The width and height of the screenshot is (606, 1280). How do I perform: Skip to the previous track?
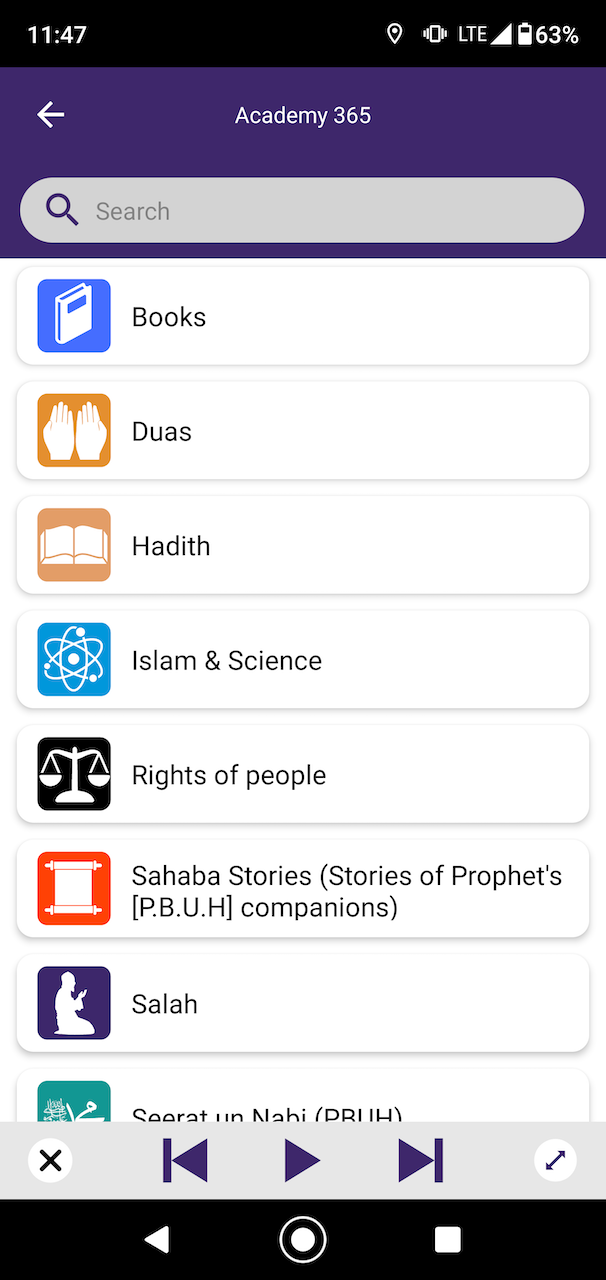point(185,1161)
